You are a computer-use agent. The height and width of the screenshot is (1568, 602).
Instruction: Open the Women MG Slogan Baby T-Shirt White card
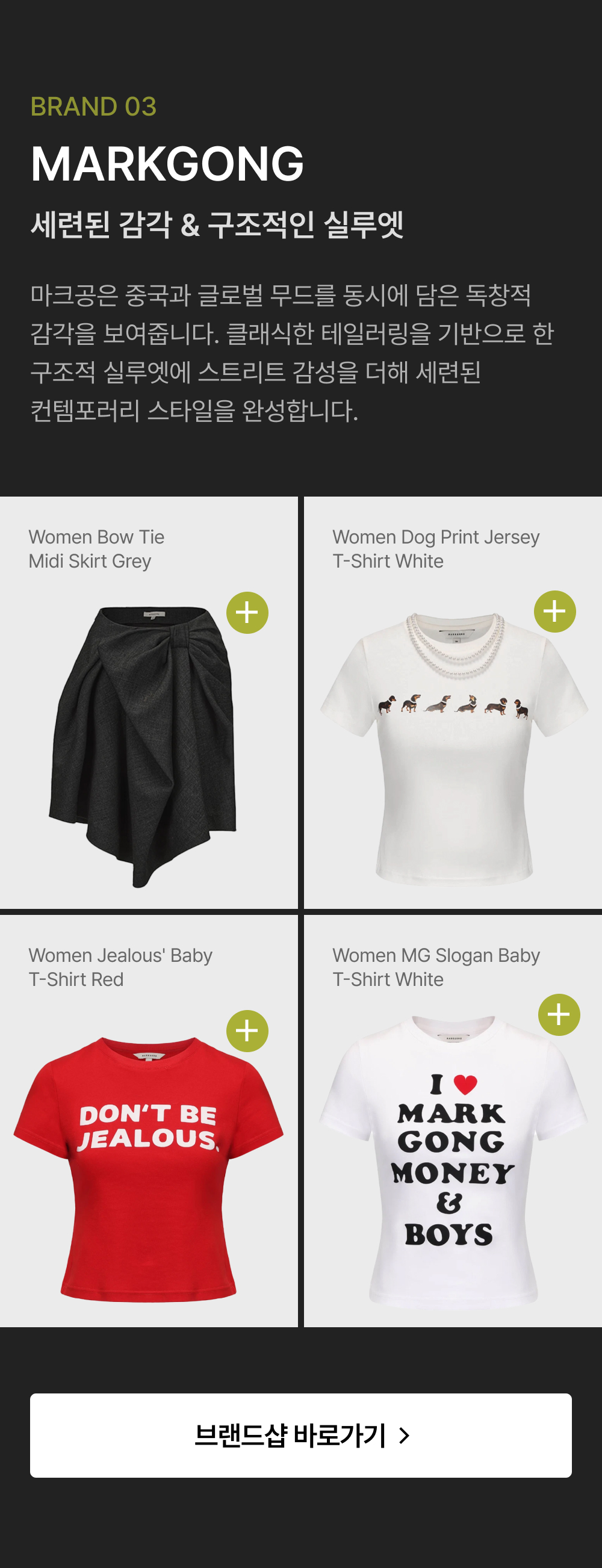[453, 1121]
